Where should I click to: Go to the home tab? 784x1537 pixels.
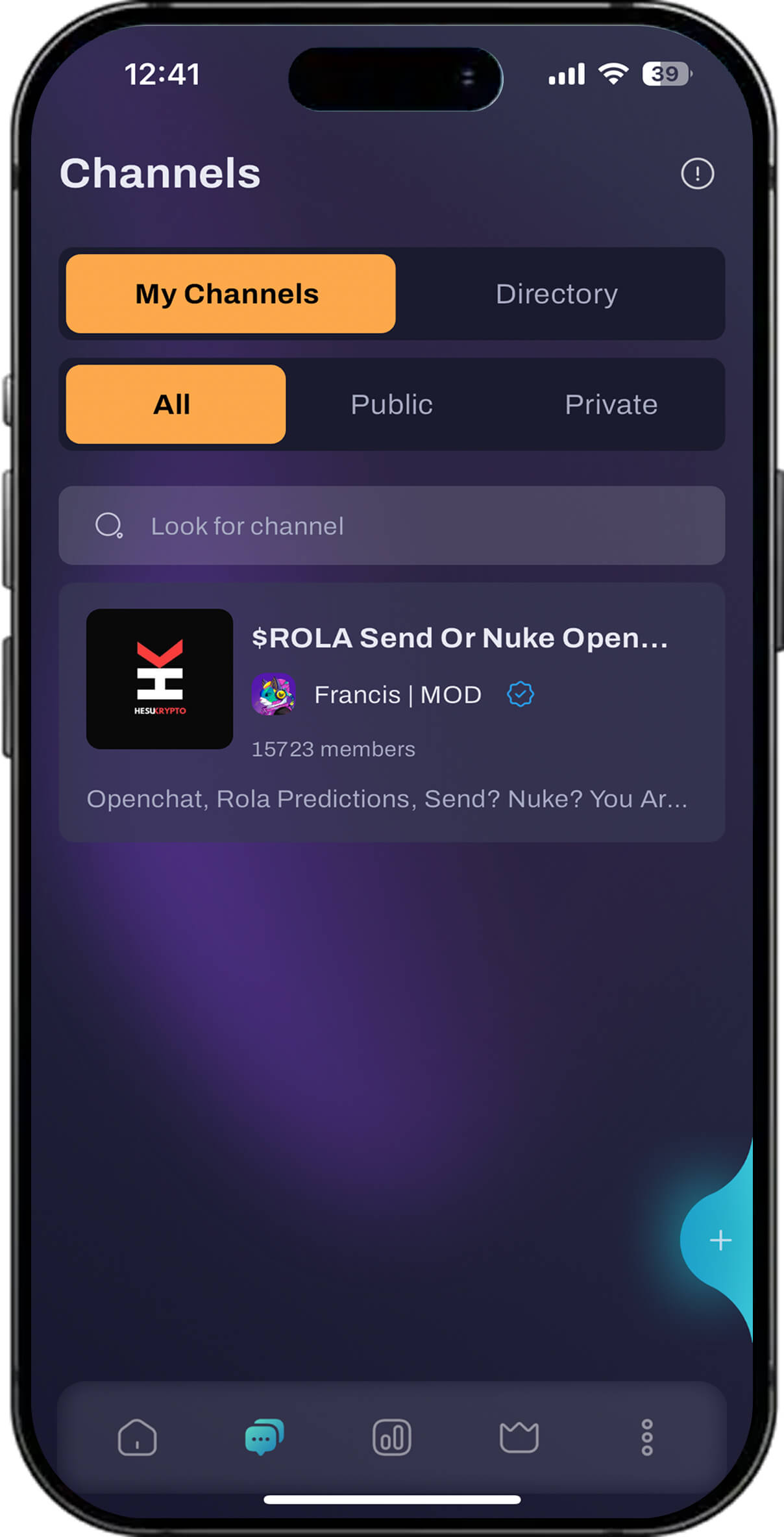[x=137, y=1437]
